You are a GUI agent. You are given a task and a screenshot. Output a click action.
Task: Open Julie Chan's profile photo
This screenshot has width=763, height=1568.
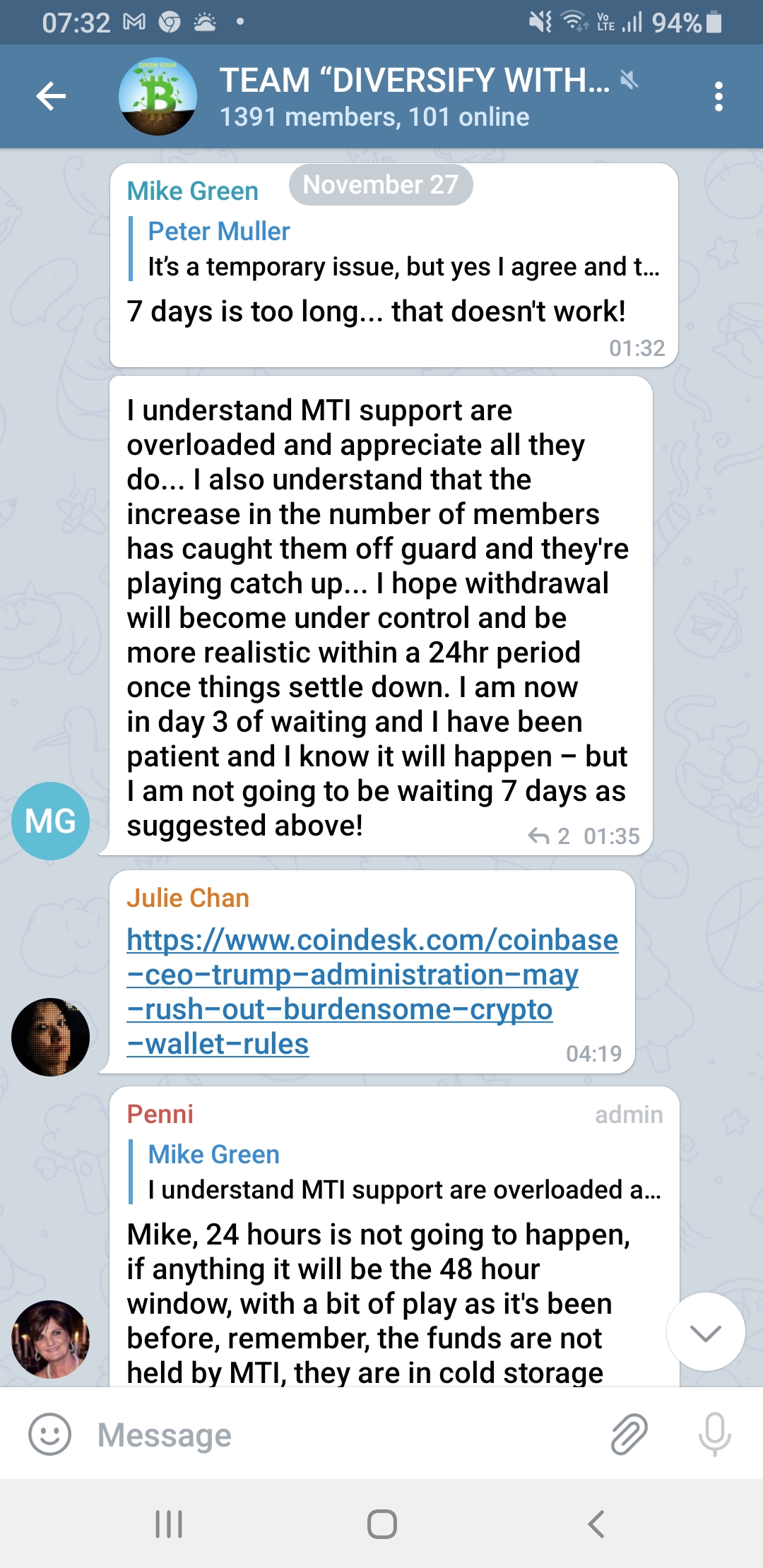point(50,1037)
